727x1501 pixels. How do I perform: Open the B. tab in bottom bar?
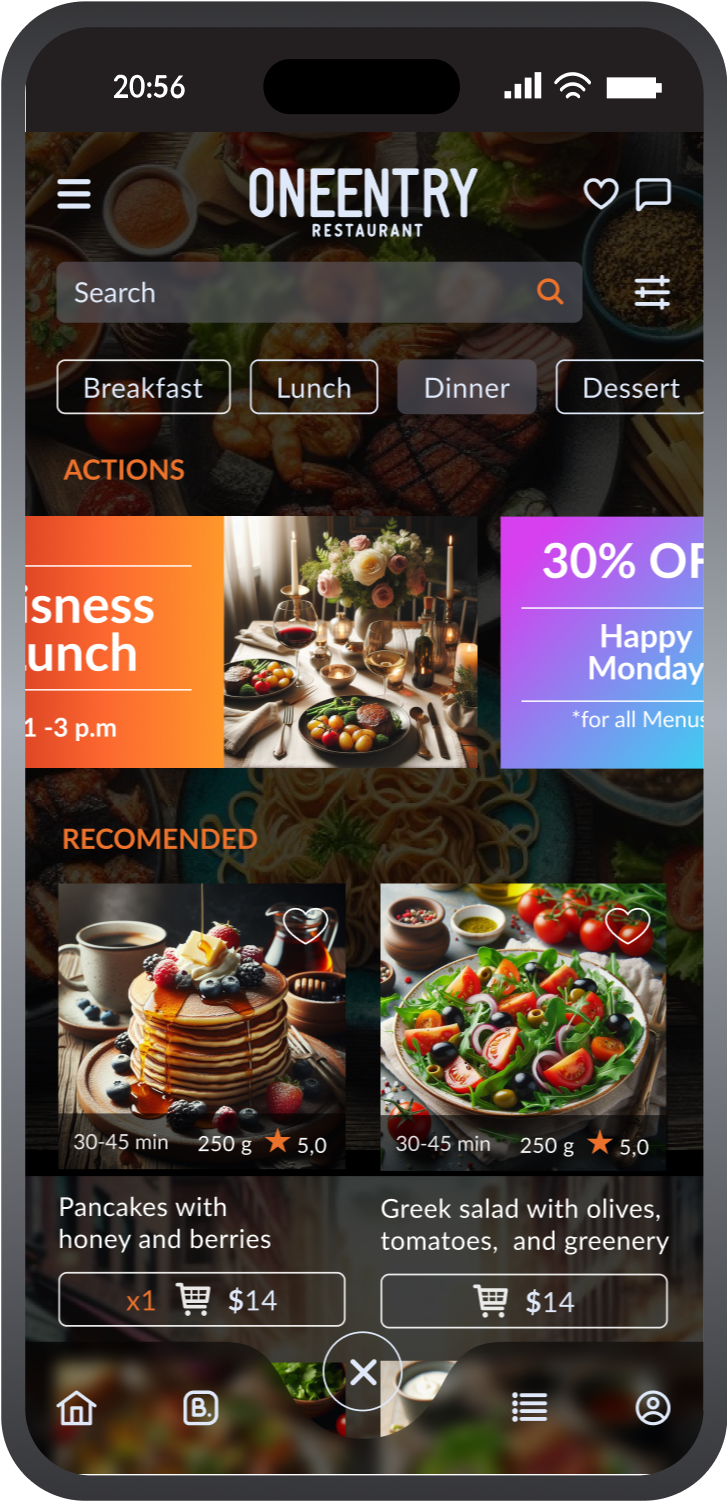201,1408
